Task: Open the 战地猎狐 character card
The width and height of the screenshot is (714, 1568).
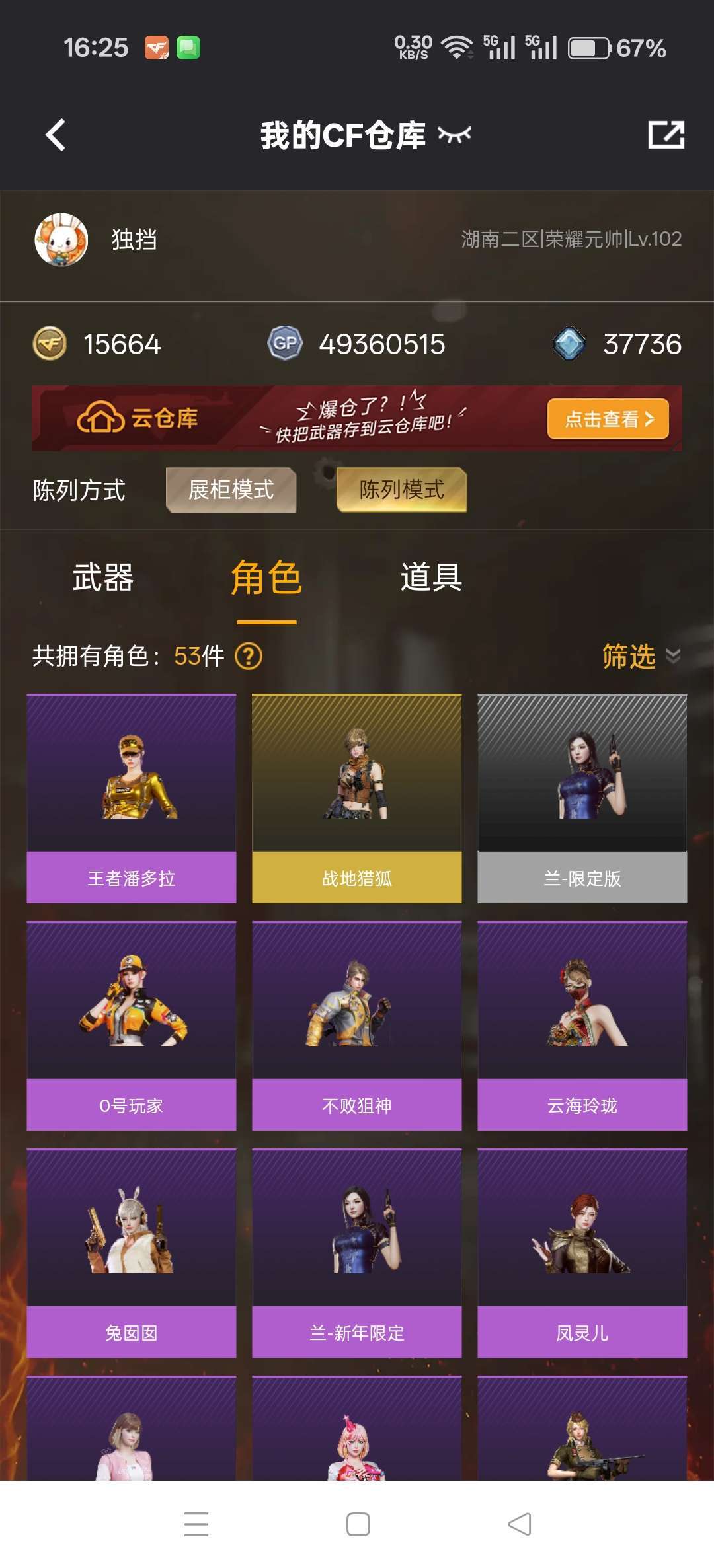Action: (357, 798)
